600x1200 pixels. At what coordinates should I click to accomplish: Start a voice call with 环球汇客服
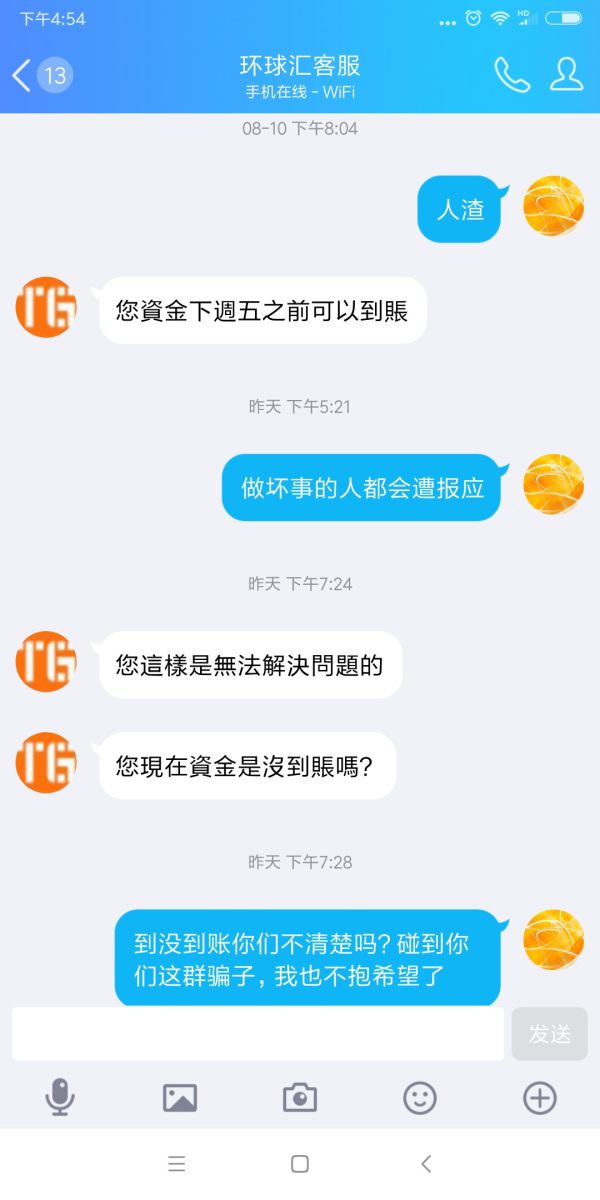pyautogui.click(x=511, y=75)
